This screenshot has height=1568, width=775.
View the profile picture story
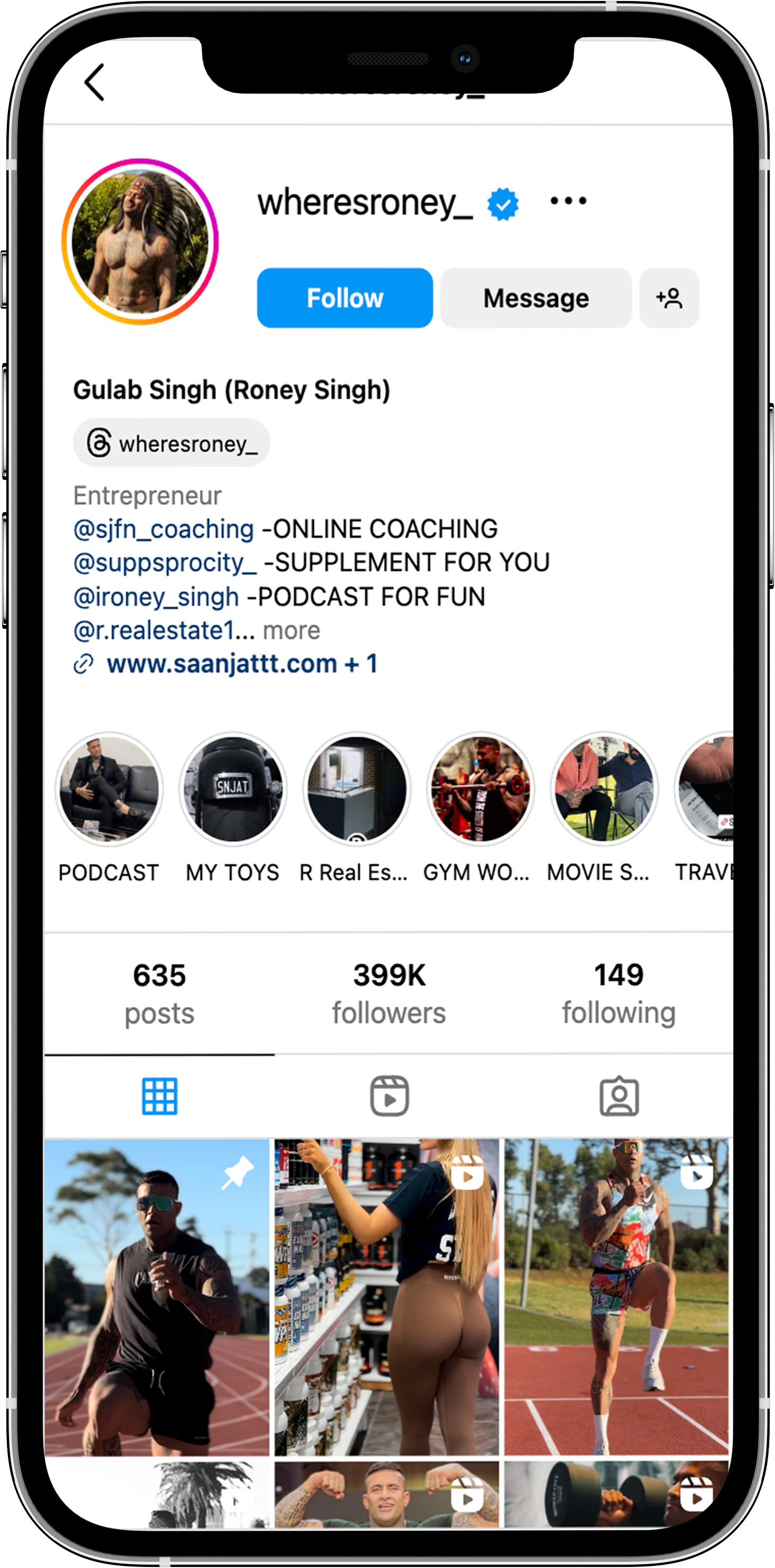140,241
